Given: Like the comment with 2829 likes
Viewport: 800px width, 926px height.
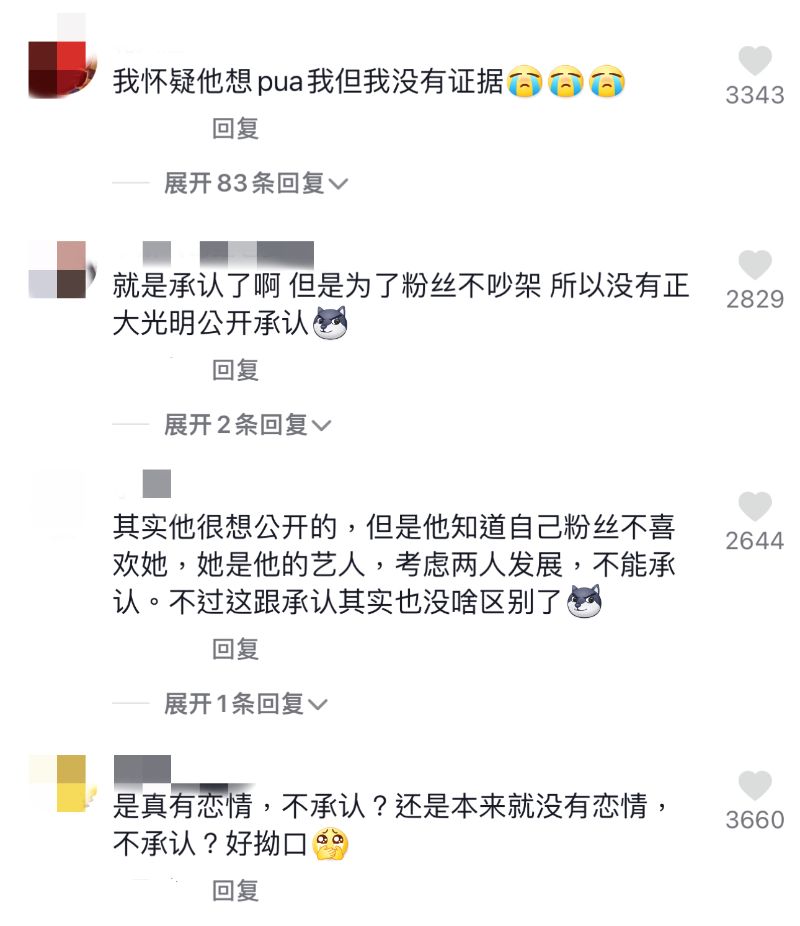Looking at the screenshot, I should point(754,266).
